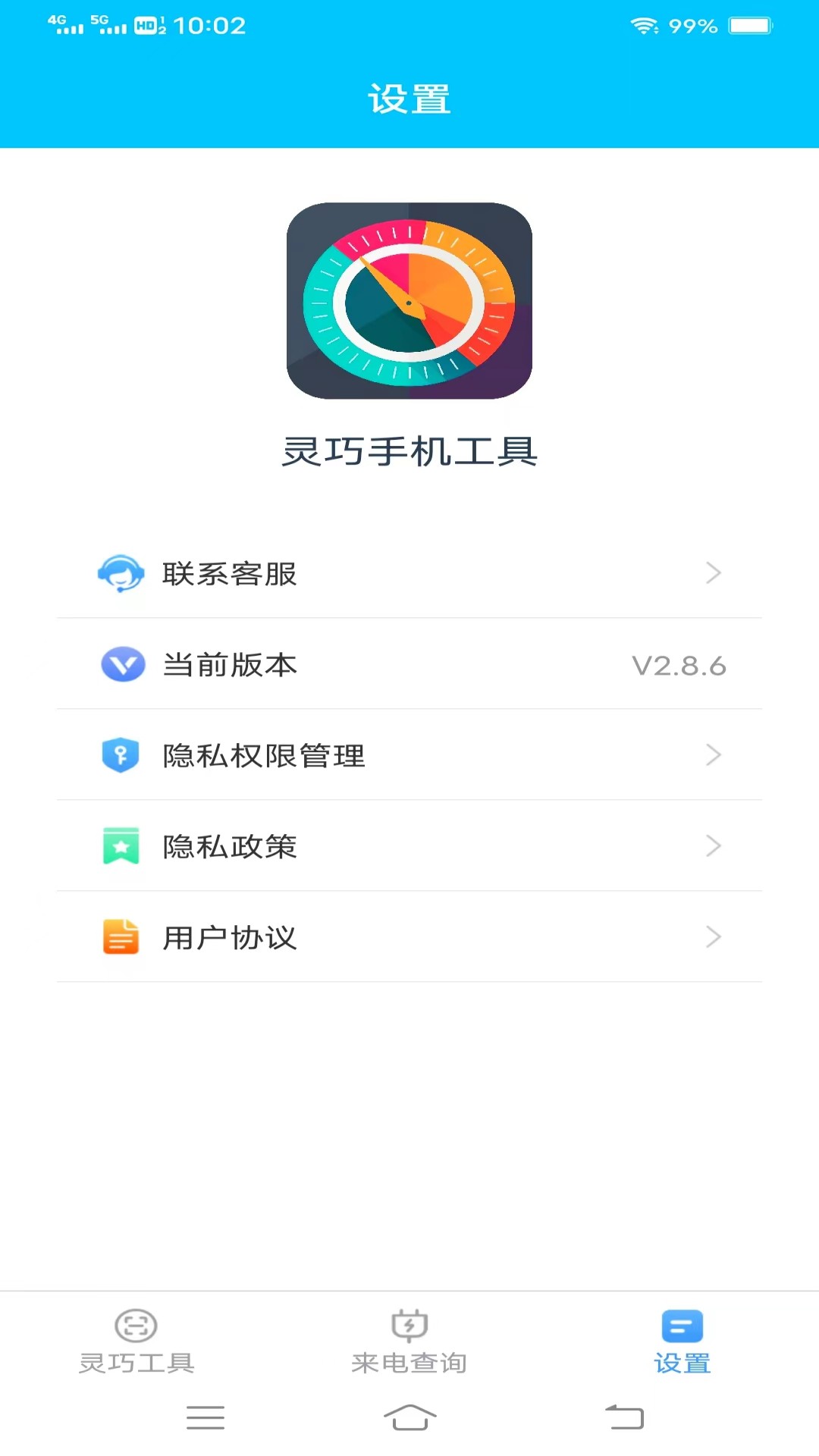
Task: Switch to the 灵巧工具 tab
Action: 136,1342
